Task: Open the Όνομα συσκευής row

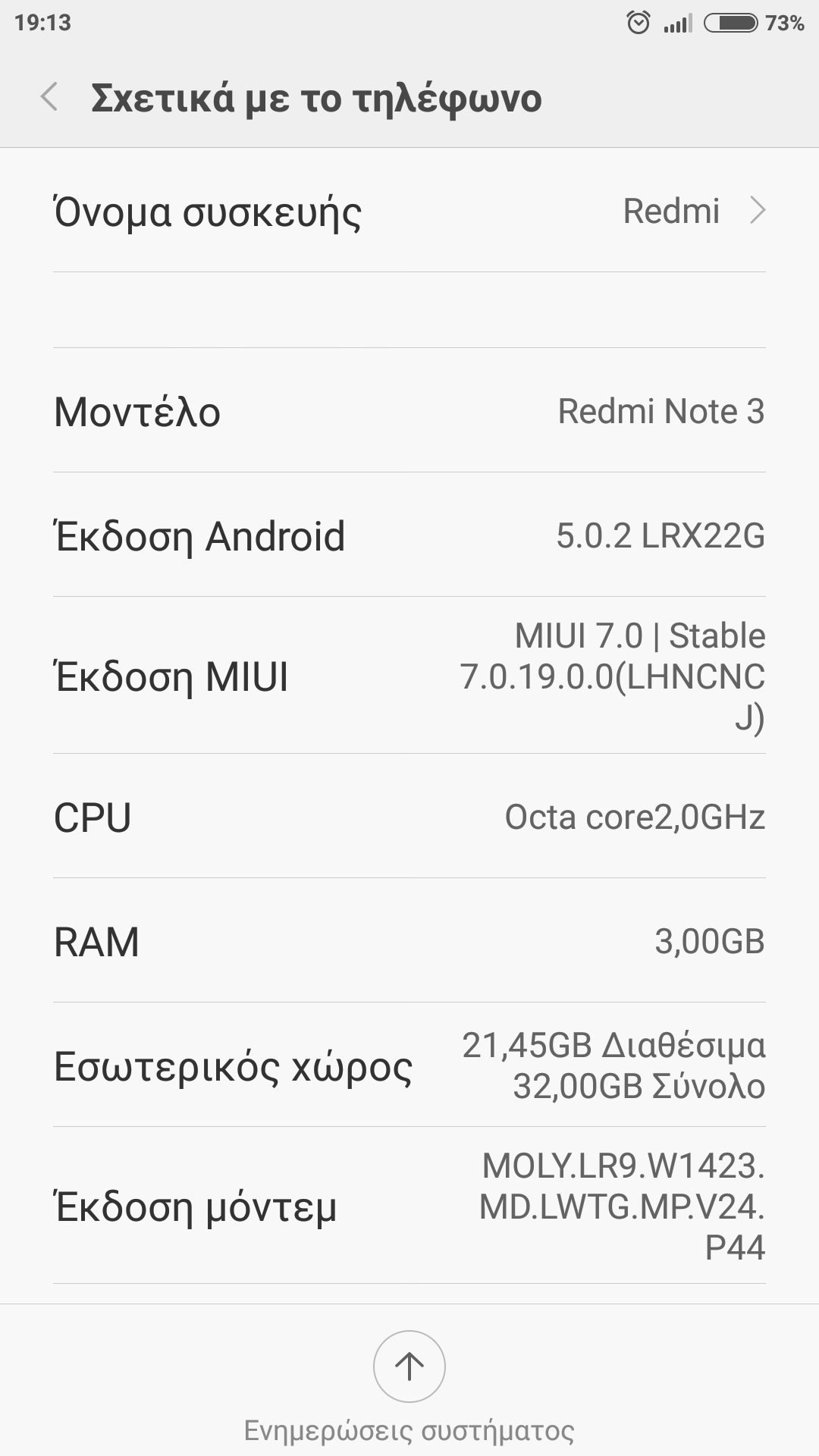Action: pyautogui.click(x=409, y=212)
